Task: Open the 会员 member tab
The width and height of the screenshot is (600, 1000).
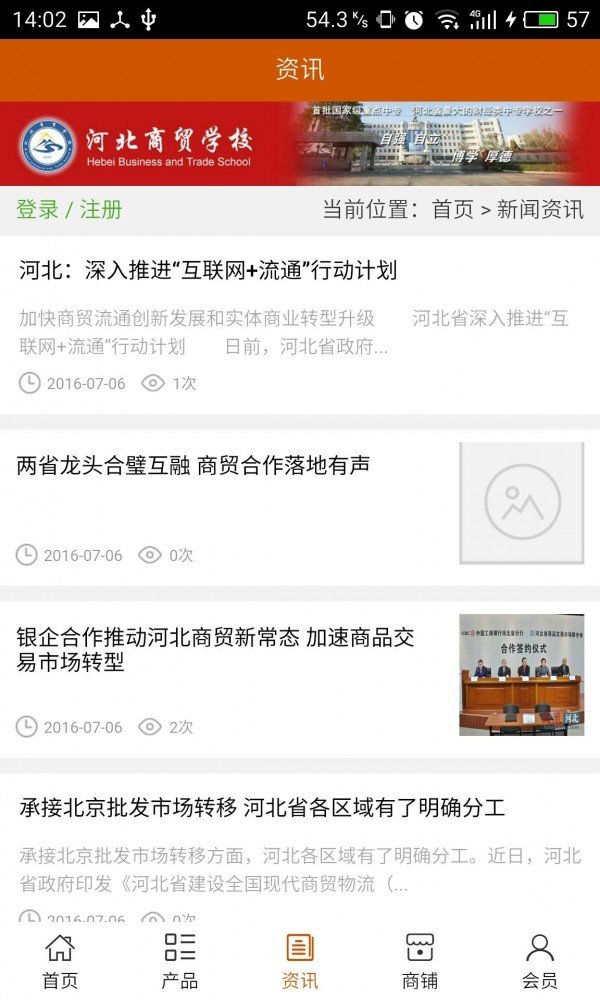Action: [x=540, y=960]
